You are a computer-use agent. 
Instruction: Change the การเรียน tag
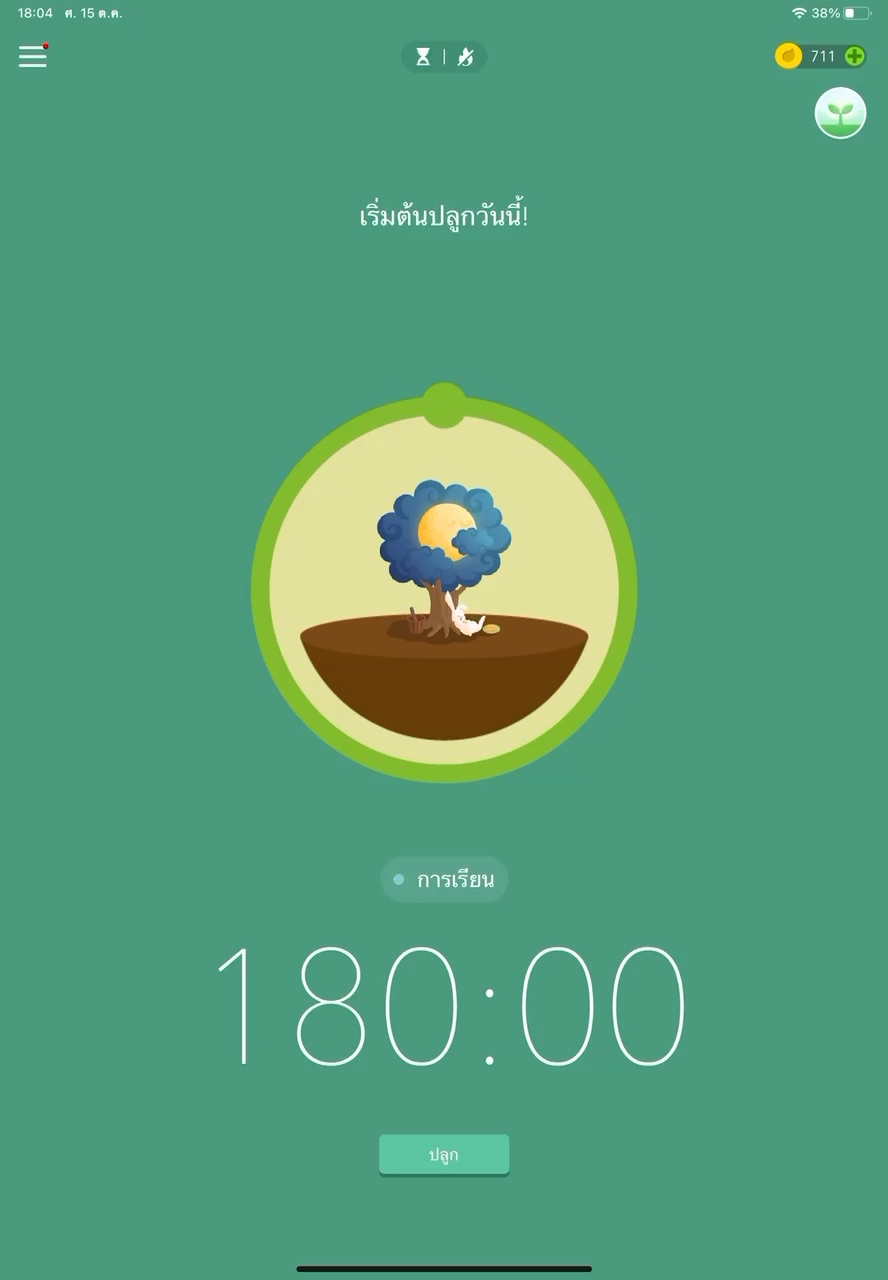pos(444,880)
